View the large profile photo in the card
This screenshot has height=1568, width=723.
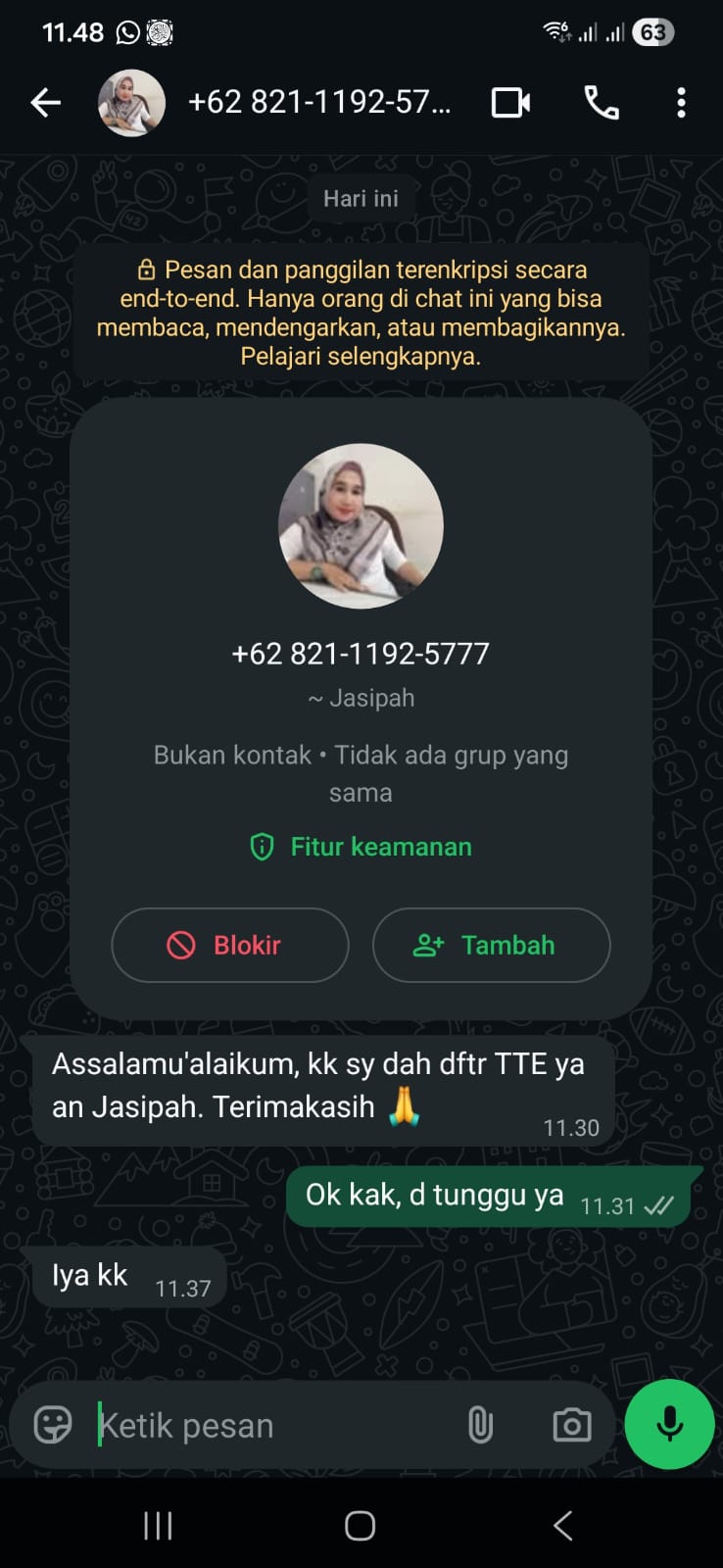click(361, 526)
